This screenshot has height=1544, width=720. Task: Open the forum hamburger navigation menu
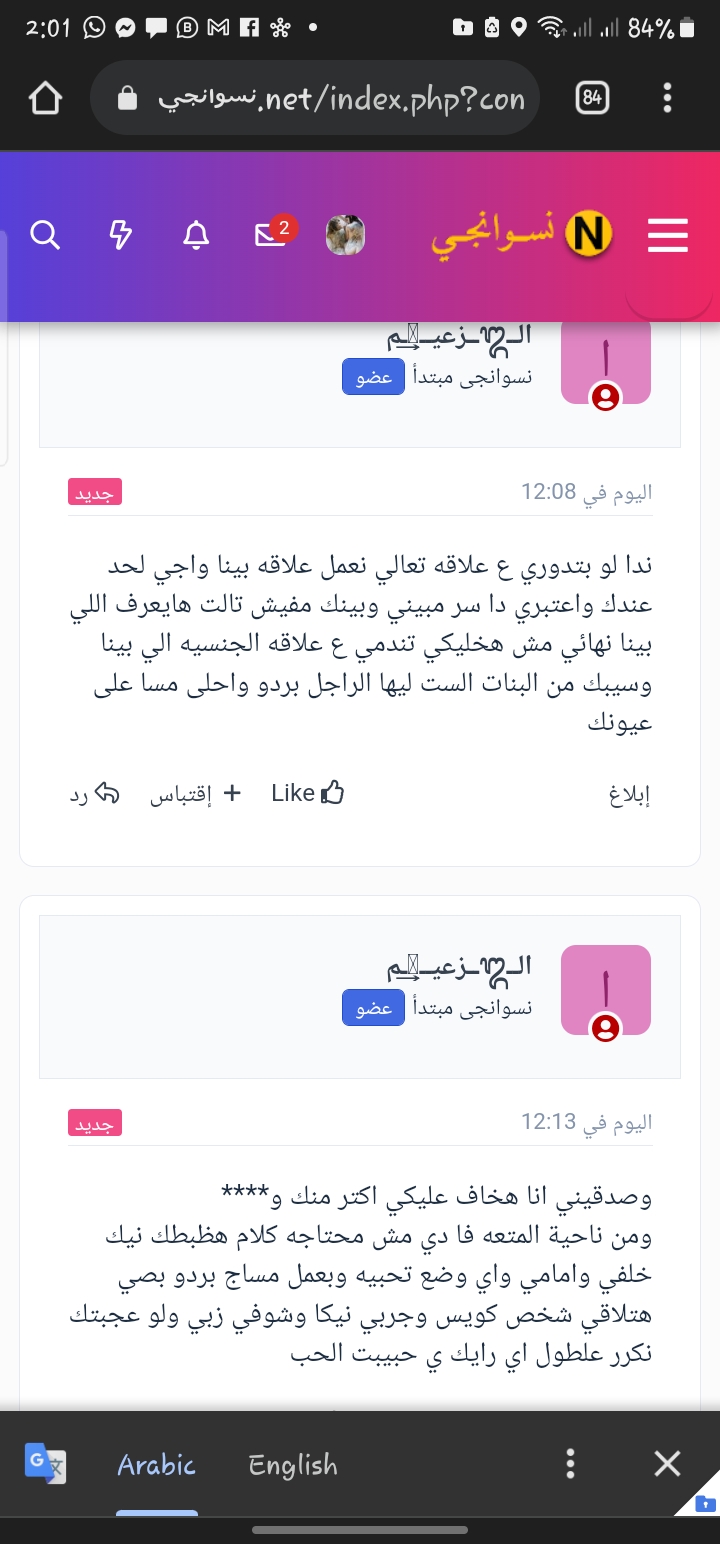tap(667, 235)
